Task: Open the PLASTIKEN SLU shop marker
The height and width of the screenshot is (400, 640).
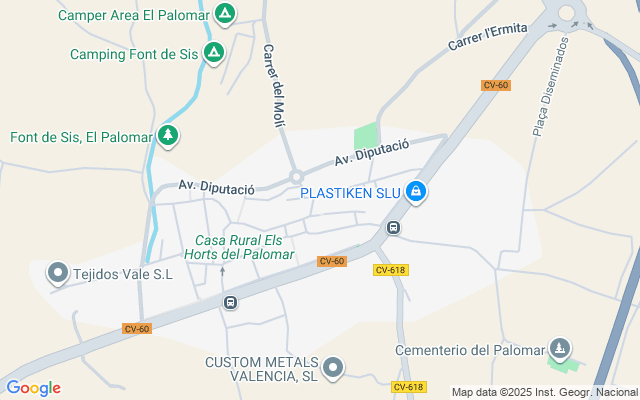Action: (416, 192)
